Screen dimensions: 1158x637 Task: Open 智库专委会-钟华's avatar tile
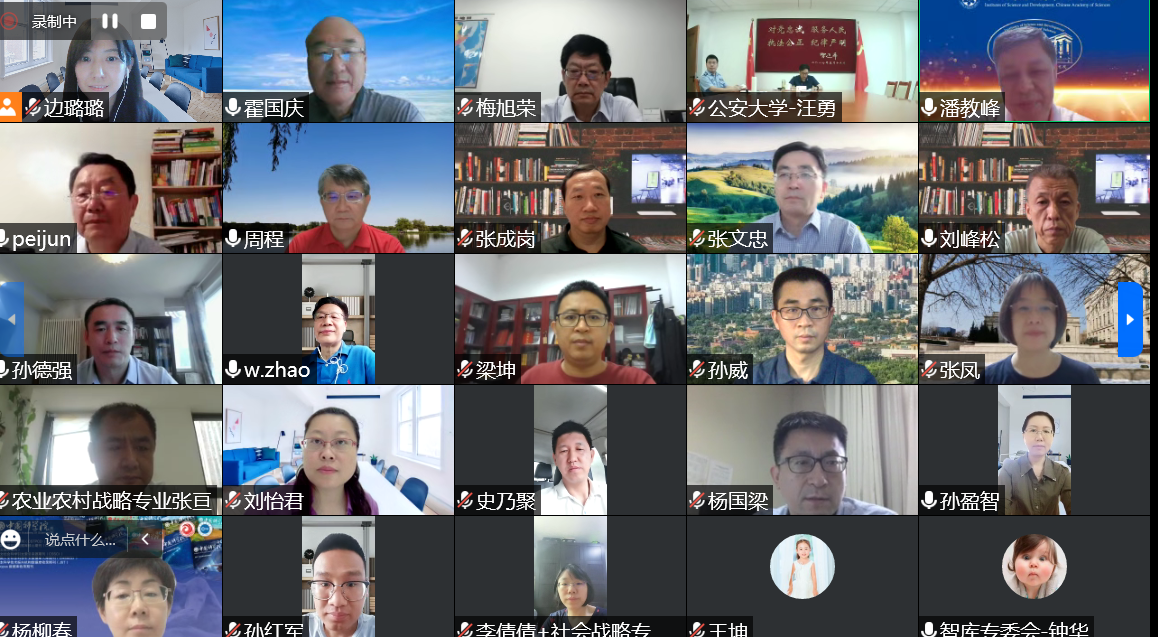click(1034, 566)
